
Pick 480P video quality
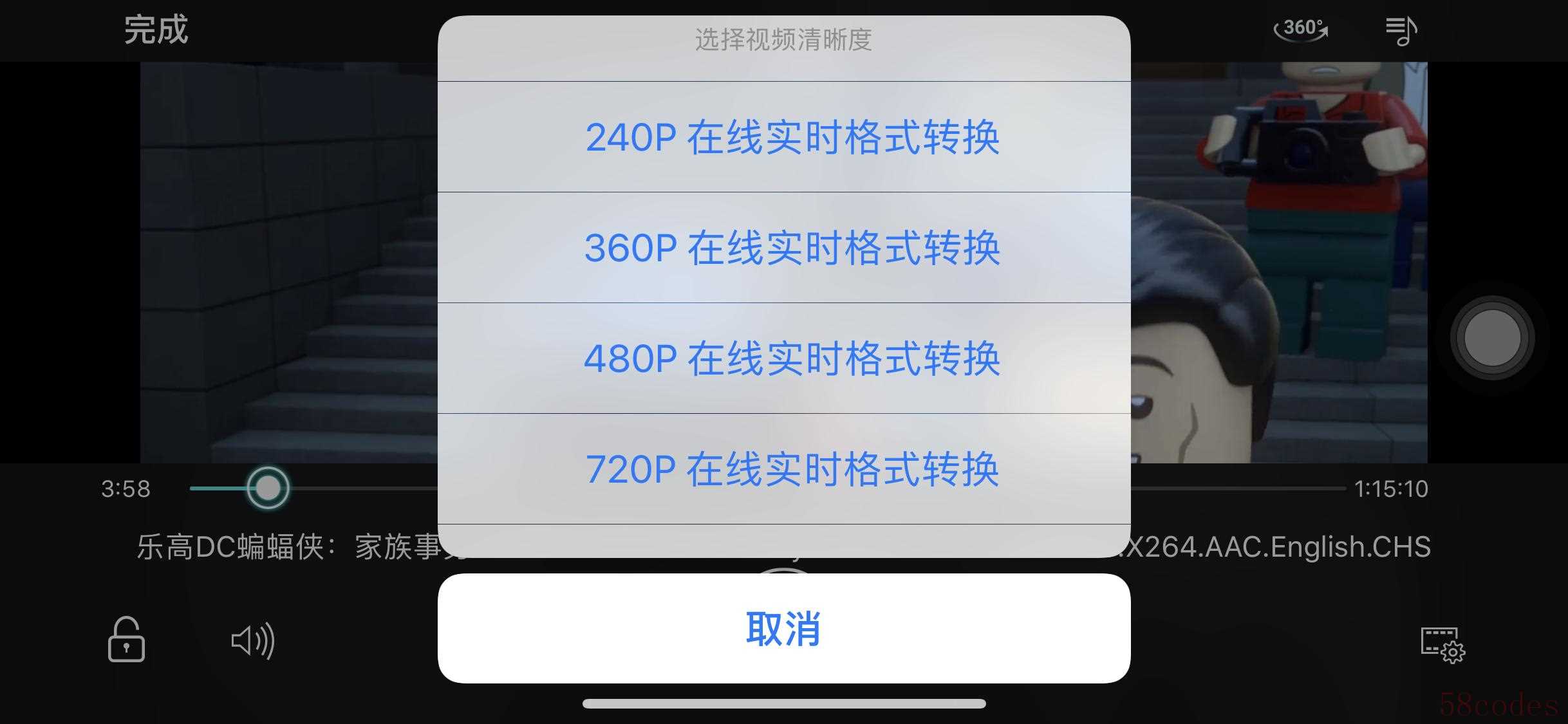coord(784,358)
